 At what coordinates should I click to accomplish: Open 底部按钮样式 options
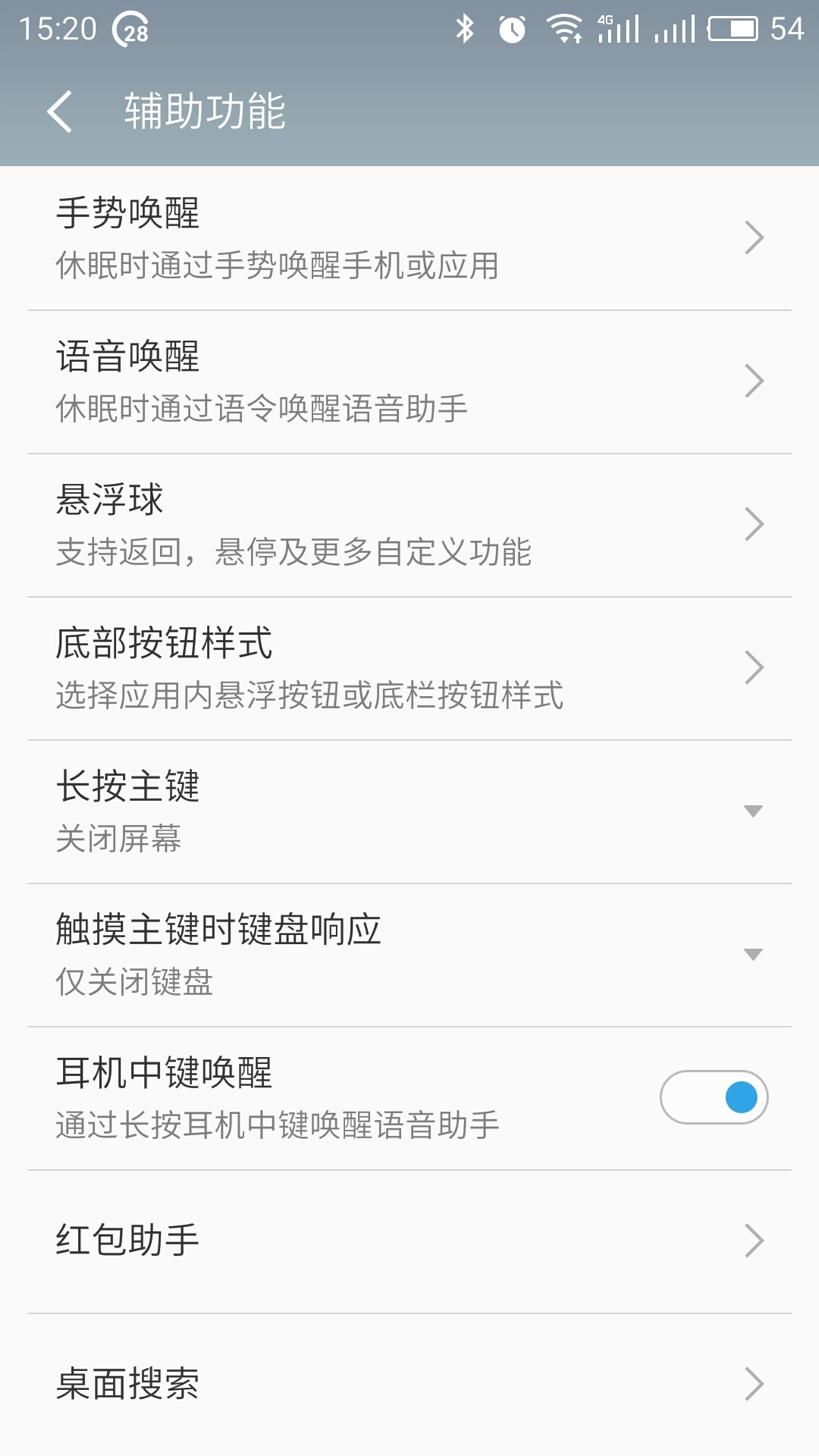(x=400, y=666)
